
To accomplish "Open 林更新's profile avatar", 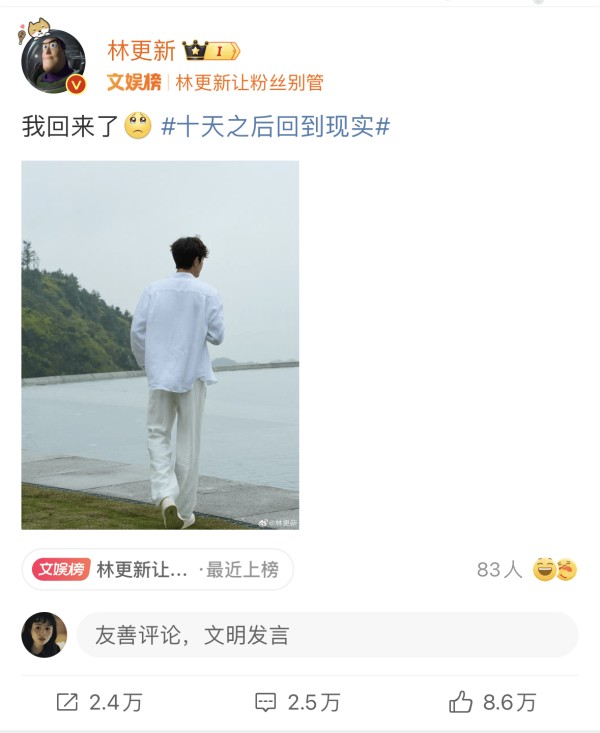I will coord(53,62).
